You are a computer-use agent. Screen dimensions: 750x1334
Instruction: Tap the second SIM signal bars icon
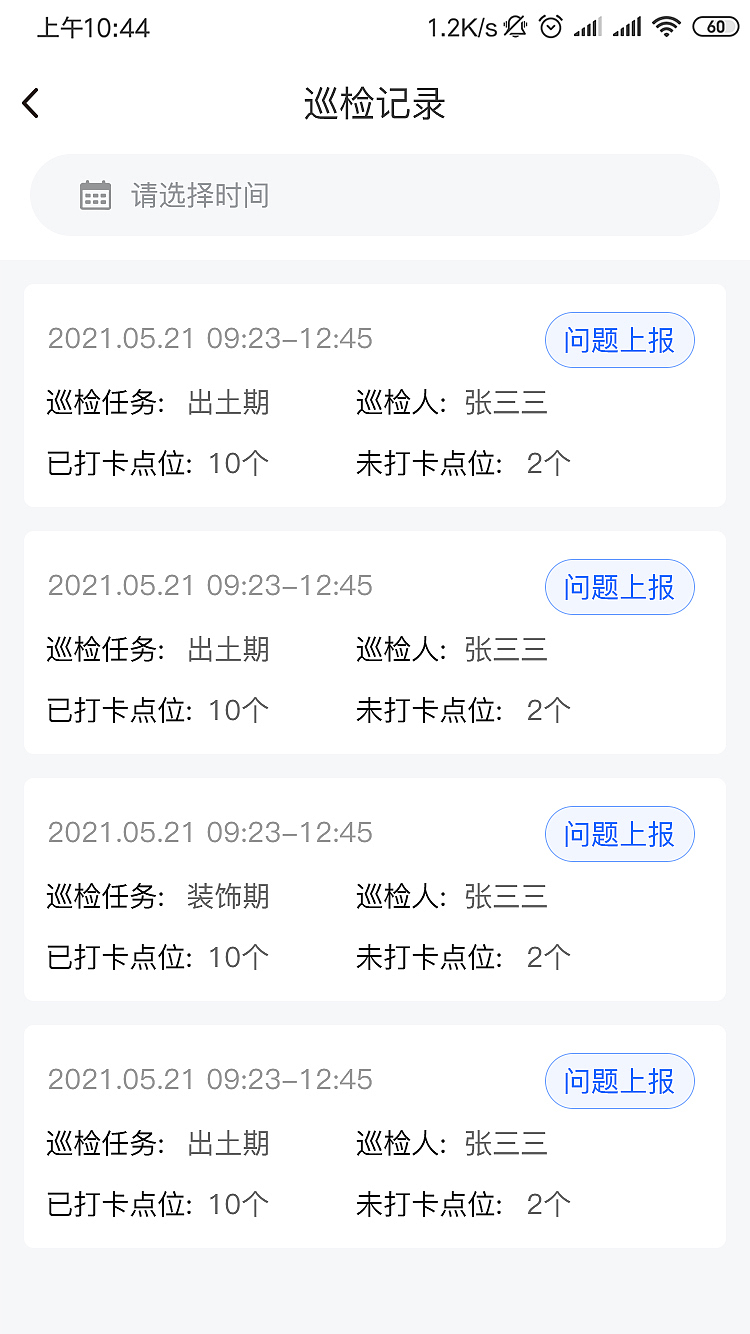pyautogui.click(x=628, y=27)
